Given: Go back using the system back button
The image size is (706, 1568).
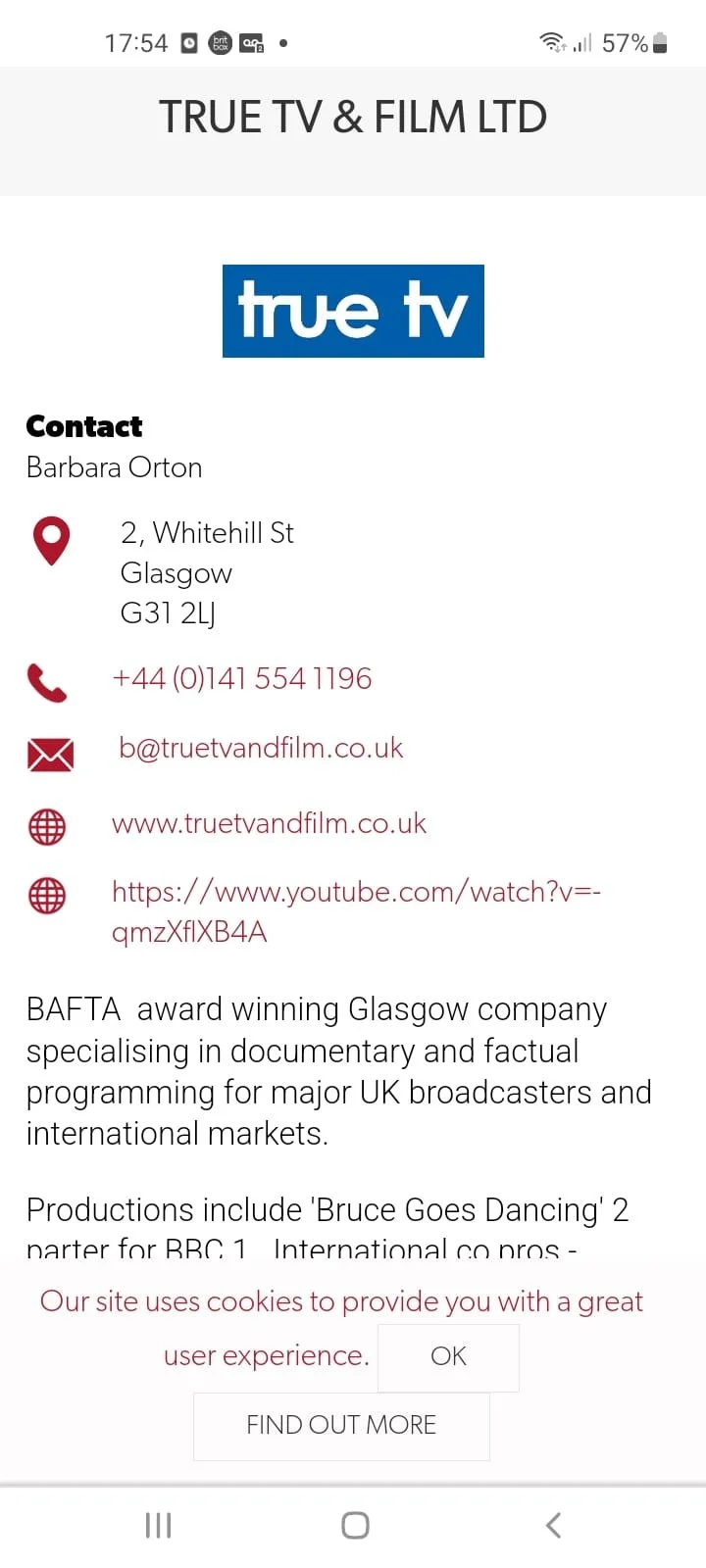Looking at the screenshot, I should click(553, 1525).
